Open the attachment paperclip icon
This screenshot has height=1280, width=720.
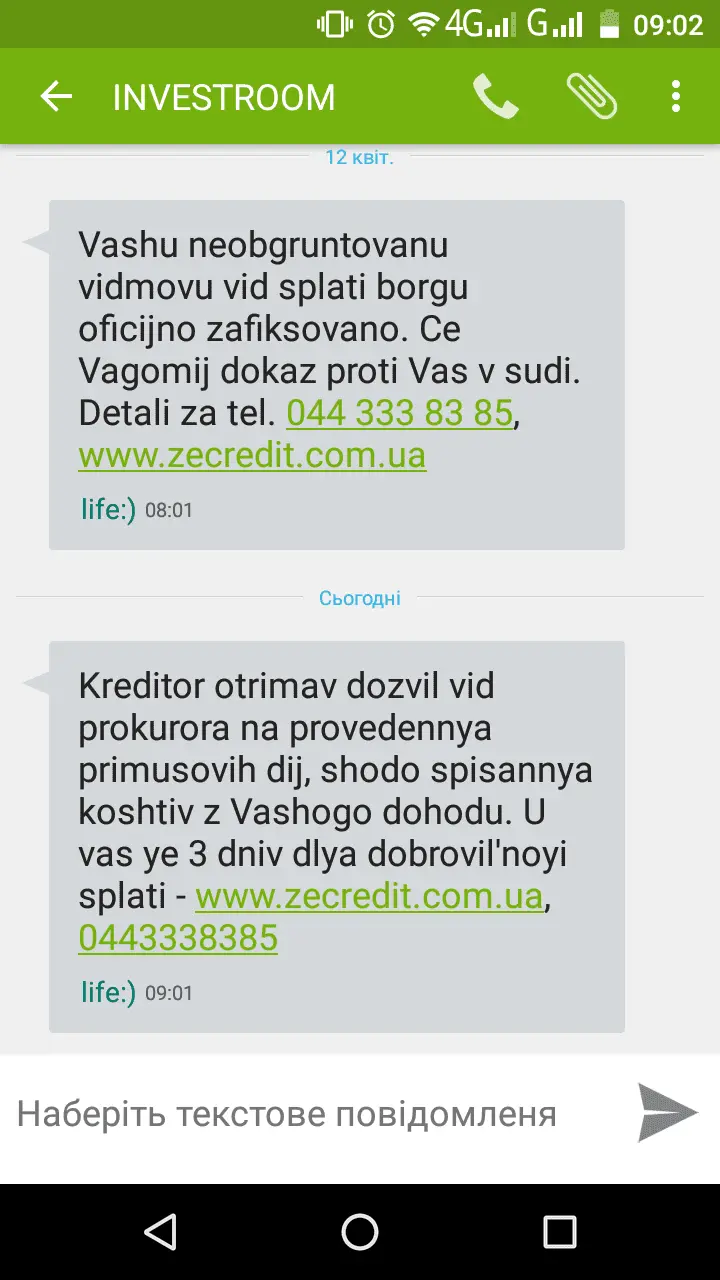[x=592, y=96]
